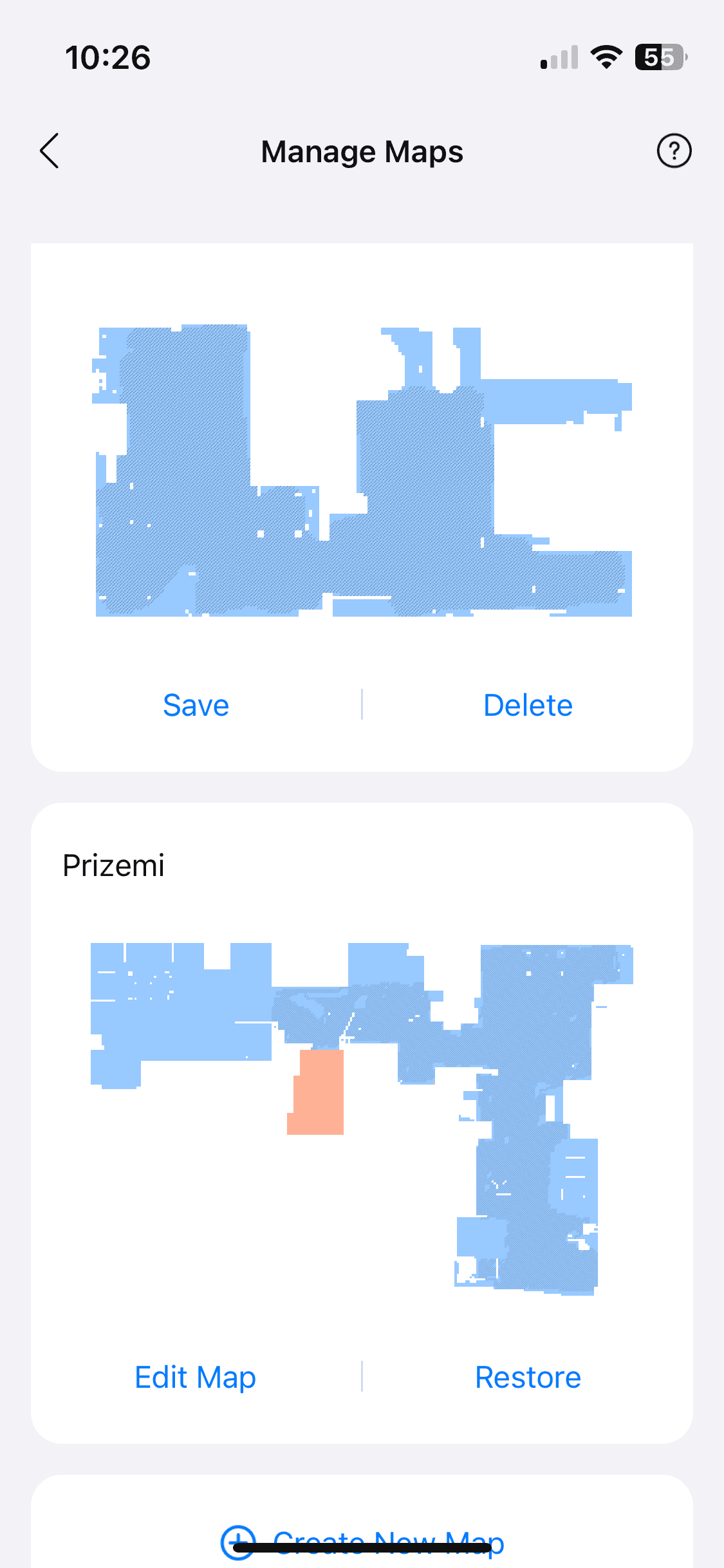Go back from Manage Maps

click(50, 151)
